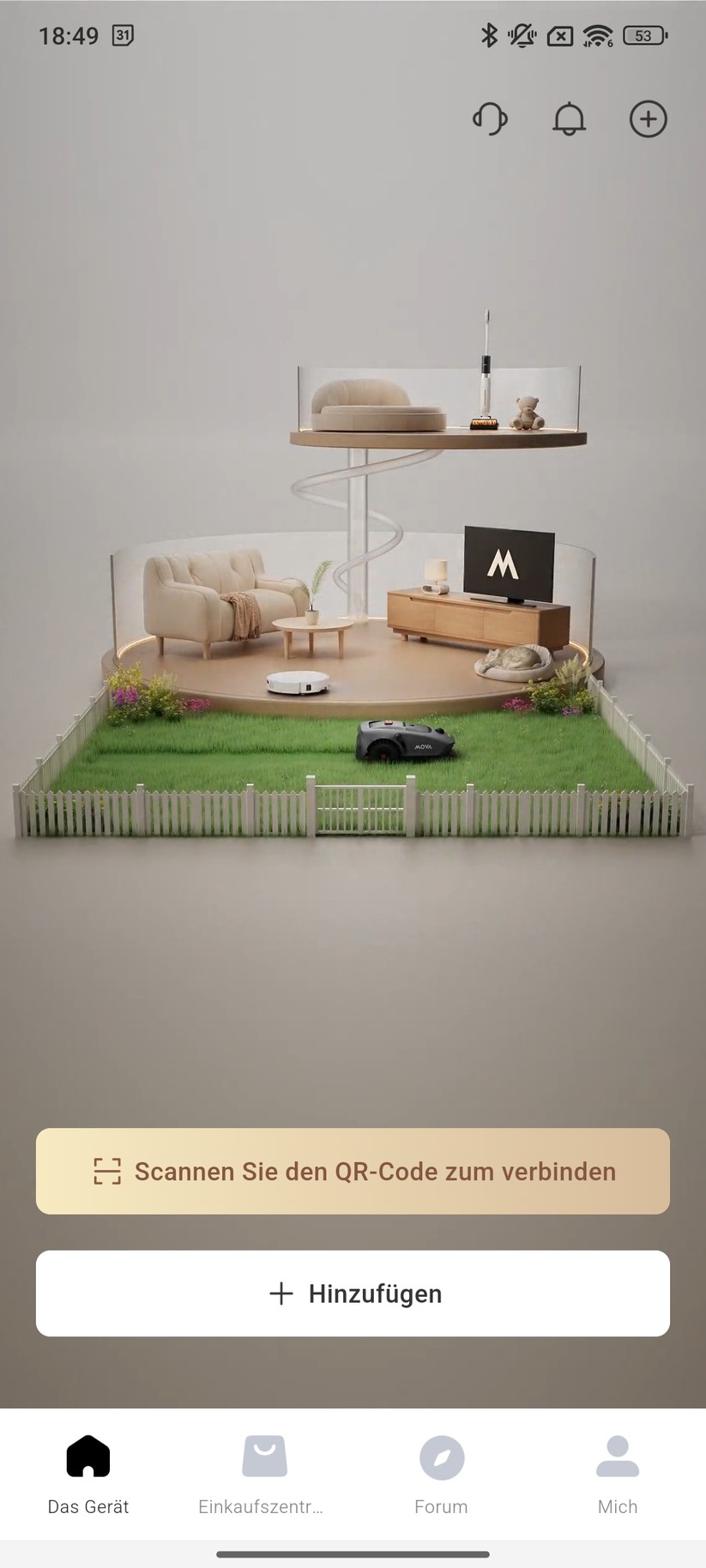
Task: Scan QR code to connect a device
Action: 353,1171
